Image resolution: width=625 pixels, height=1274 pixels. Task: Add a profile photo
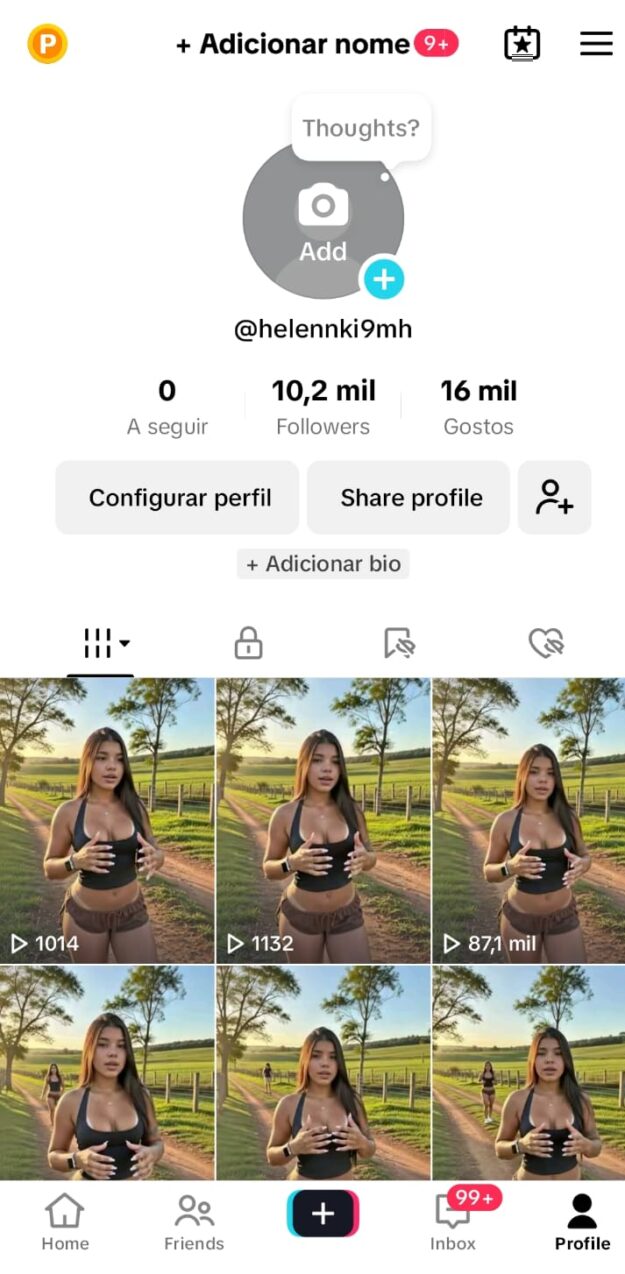point(323,218)
